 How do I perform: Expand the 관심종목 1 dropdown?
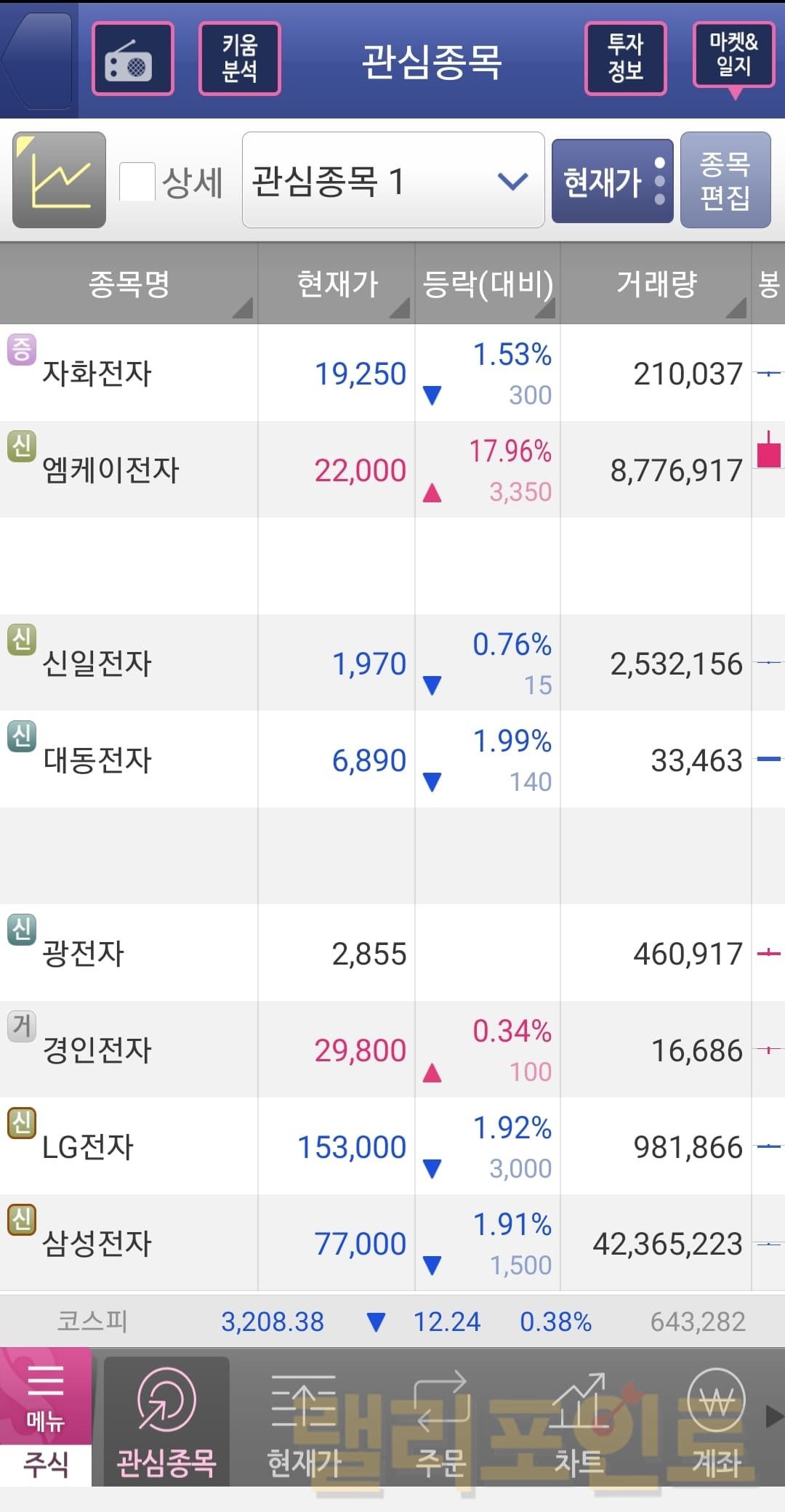click(392, 180)
